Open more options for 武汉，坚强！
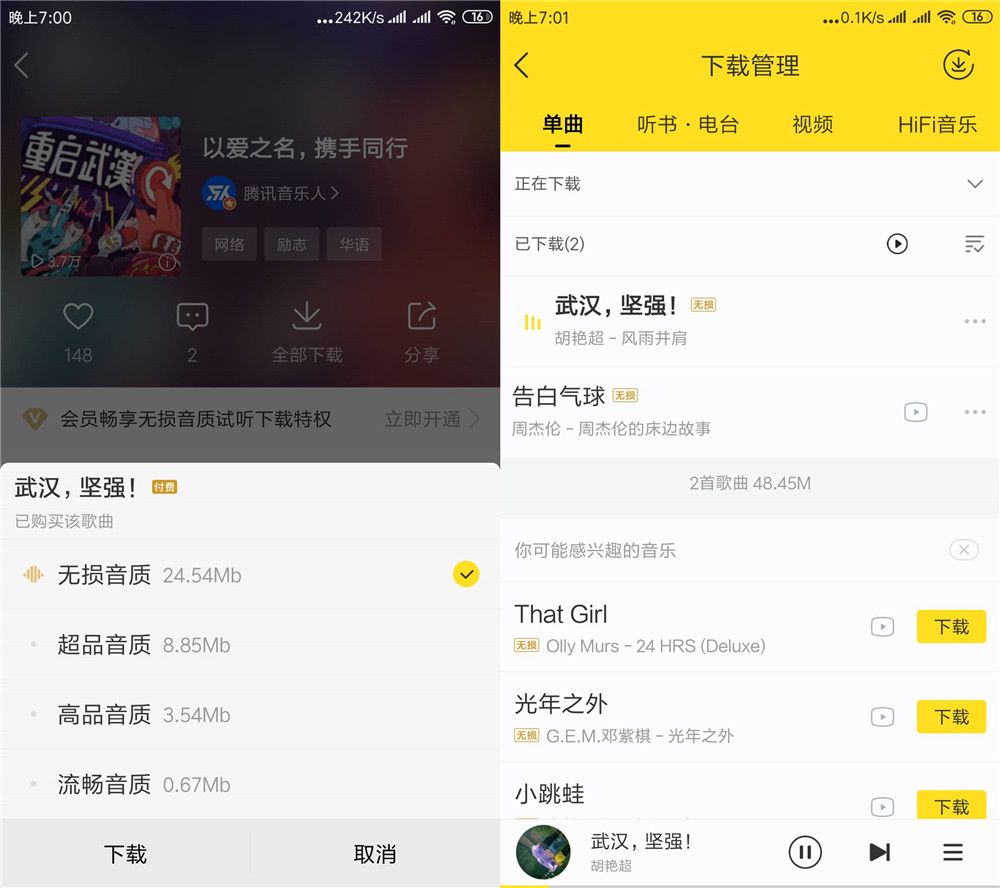 point(974,321)
